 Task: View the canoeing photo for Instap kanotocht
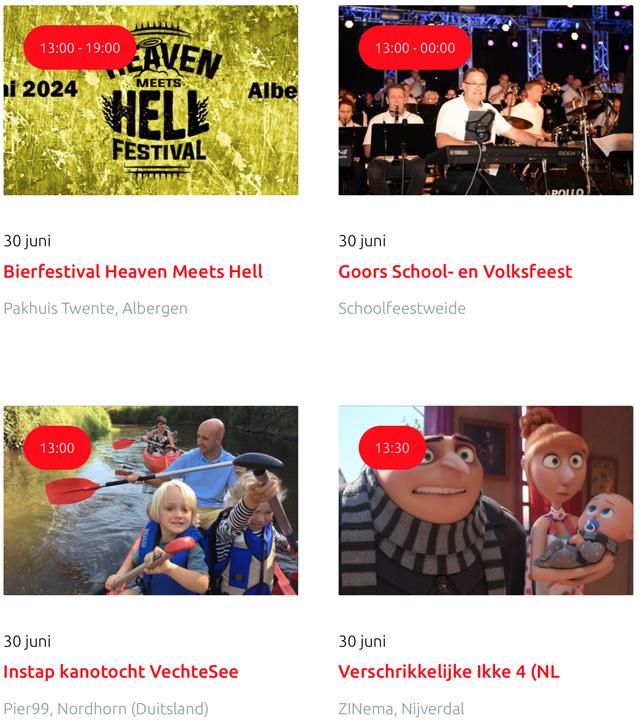(151, 500)
